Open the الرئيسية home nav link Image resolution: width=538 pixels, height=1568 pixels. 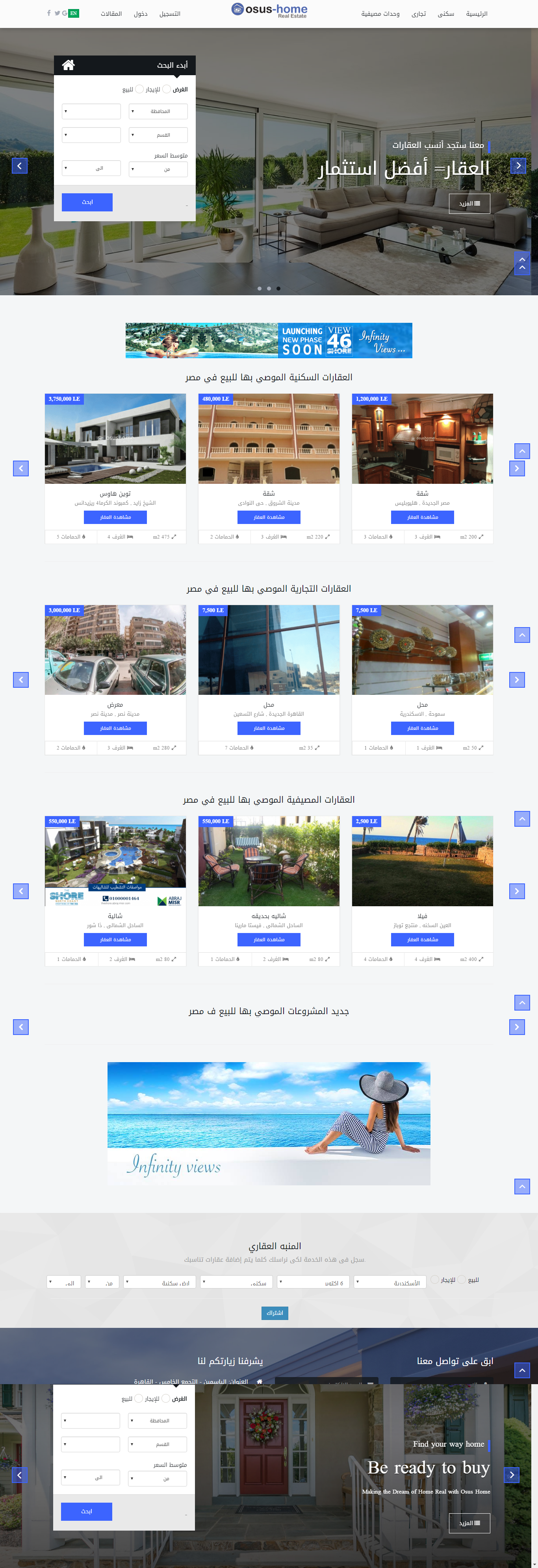coord(477,13)
